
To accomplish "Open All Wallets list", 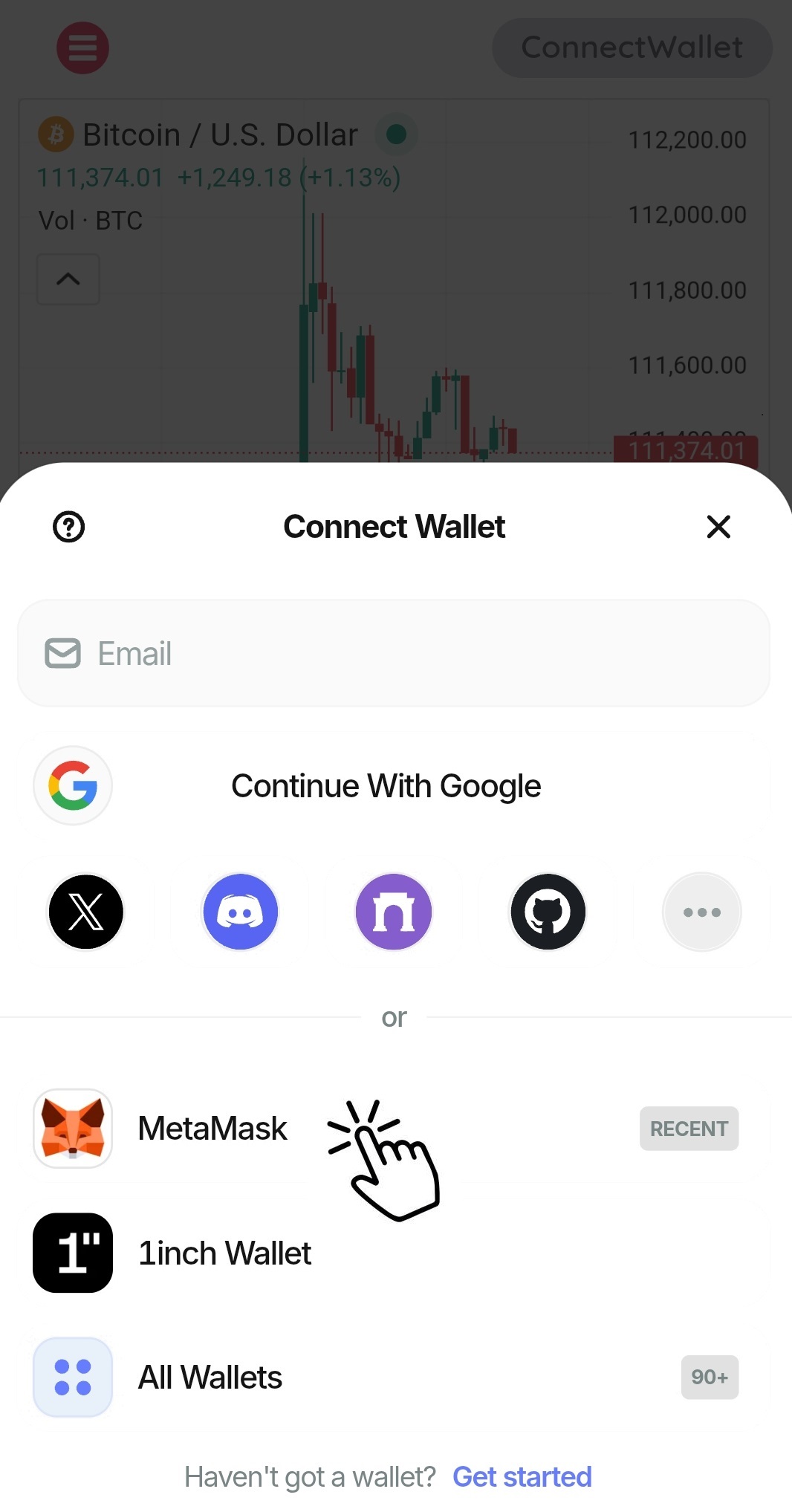I will [210, 1378].
